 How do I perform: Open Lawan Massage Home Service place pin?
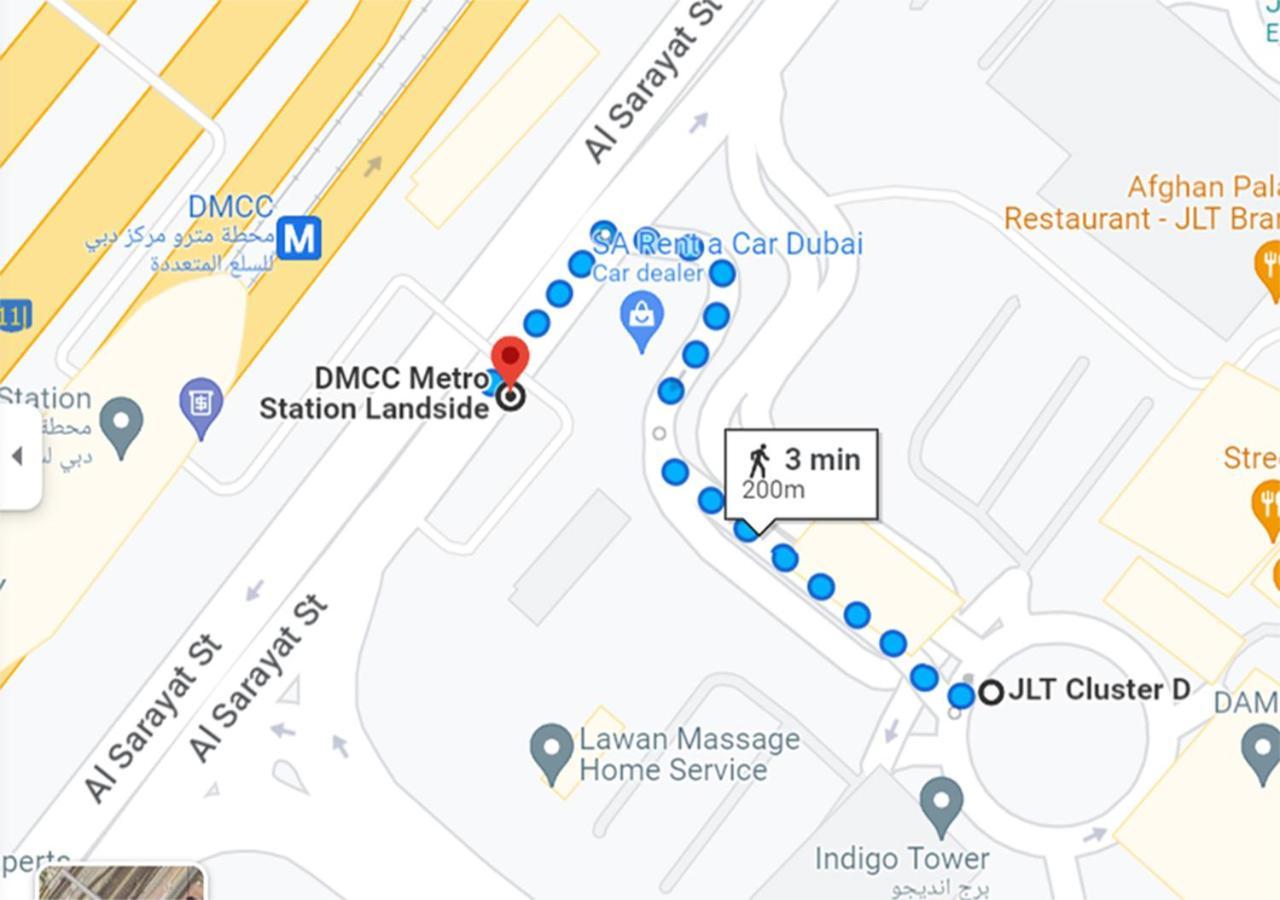pyautogui.click(x=551, y=750)
